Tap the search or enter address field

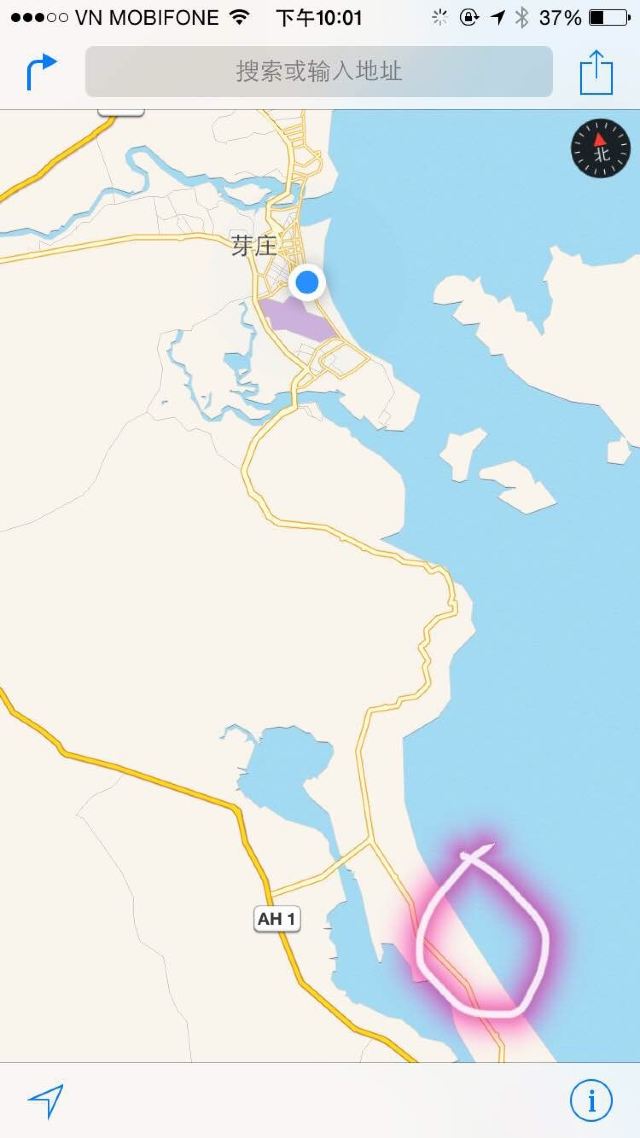319,71
